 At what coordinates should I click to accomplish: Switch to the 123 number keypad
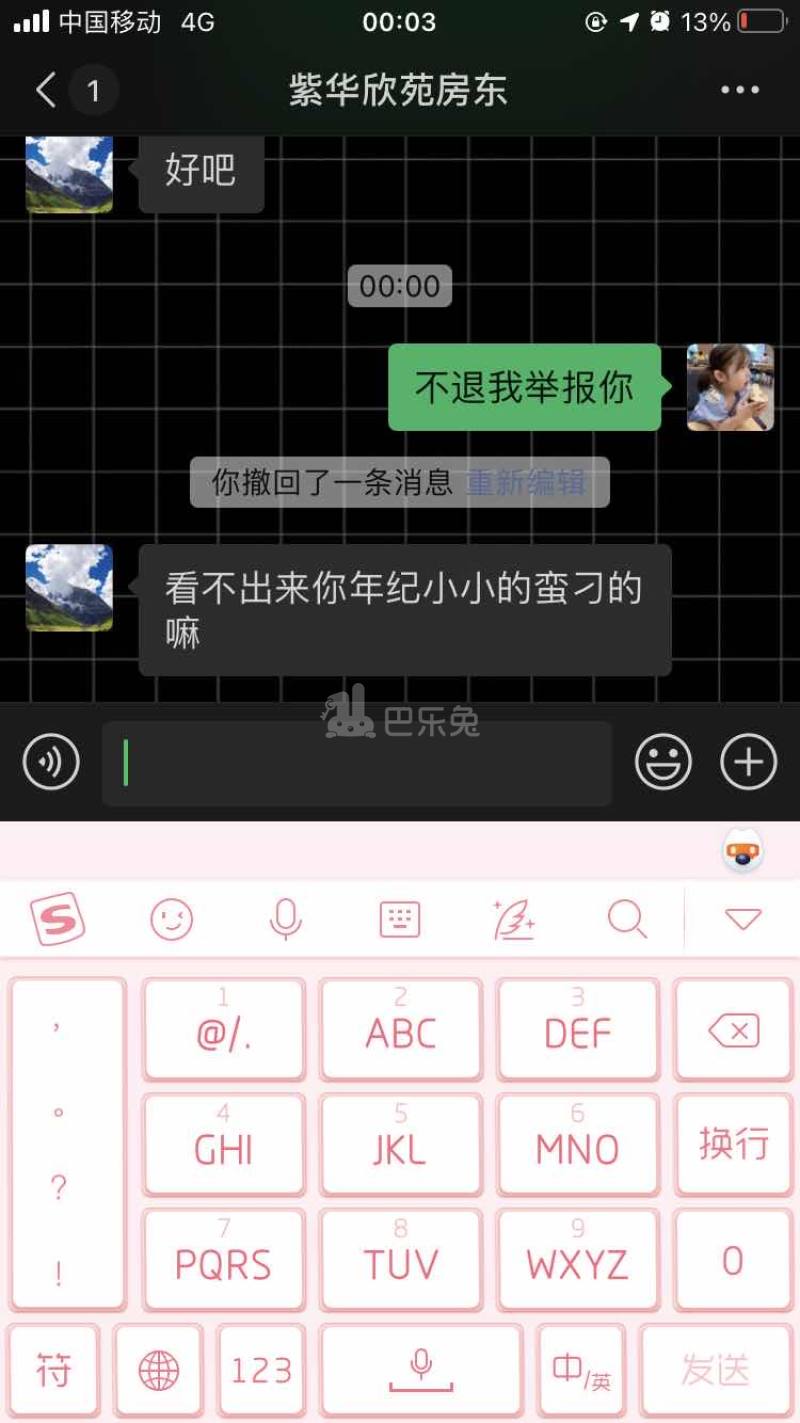(261, 1370)
